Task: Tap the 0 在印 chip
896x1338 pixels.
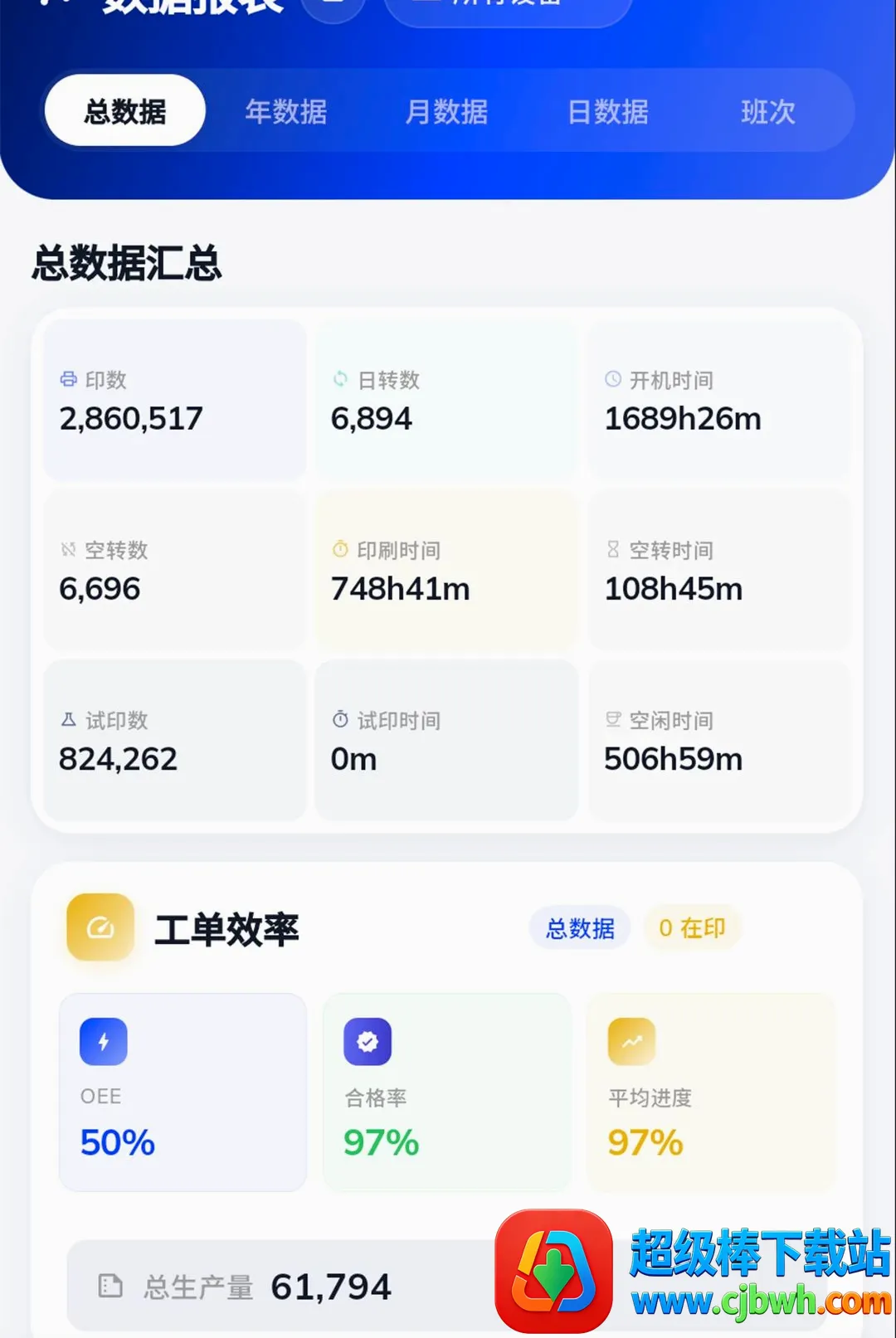Action: click(x=692, y=927)
